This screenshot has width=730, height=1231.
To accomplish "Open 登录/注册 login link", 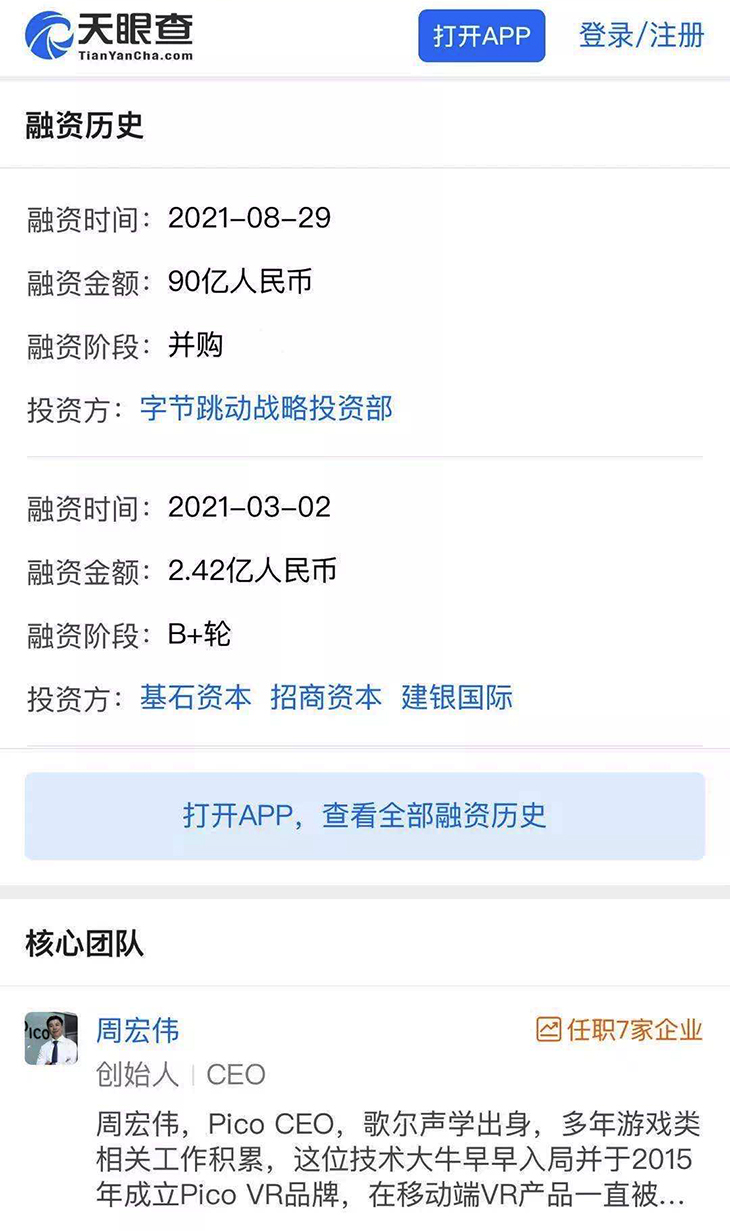I will (641, 36).
